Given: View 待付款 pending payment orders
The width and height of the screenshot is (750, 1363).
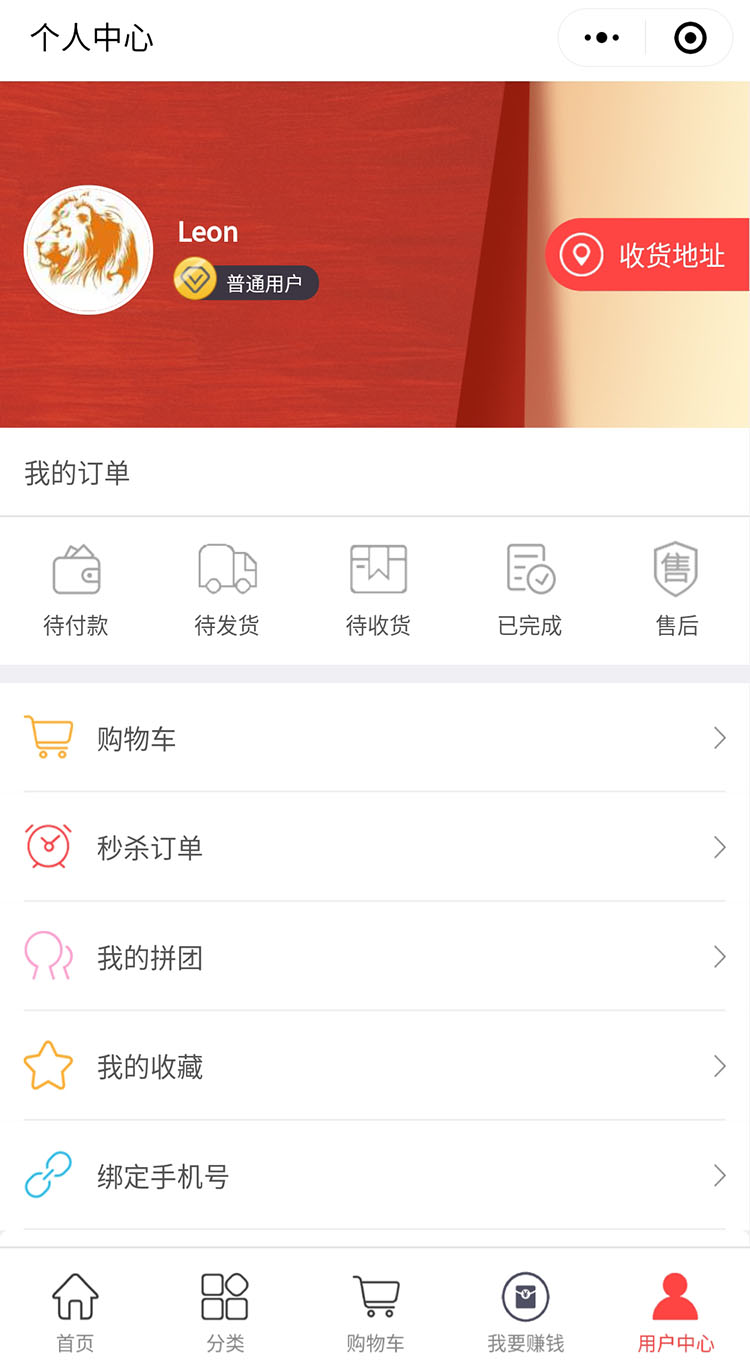Looking at the screenshot, I should (76, 590).
